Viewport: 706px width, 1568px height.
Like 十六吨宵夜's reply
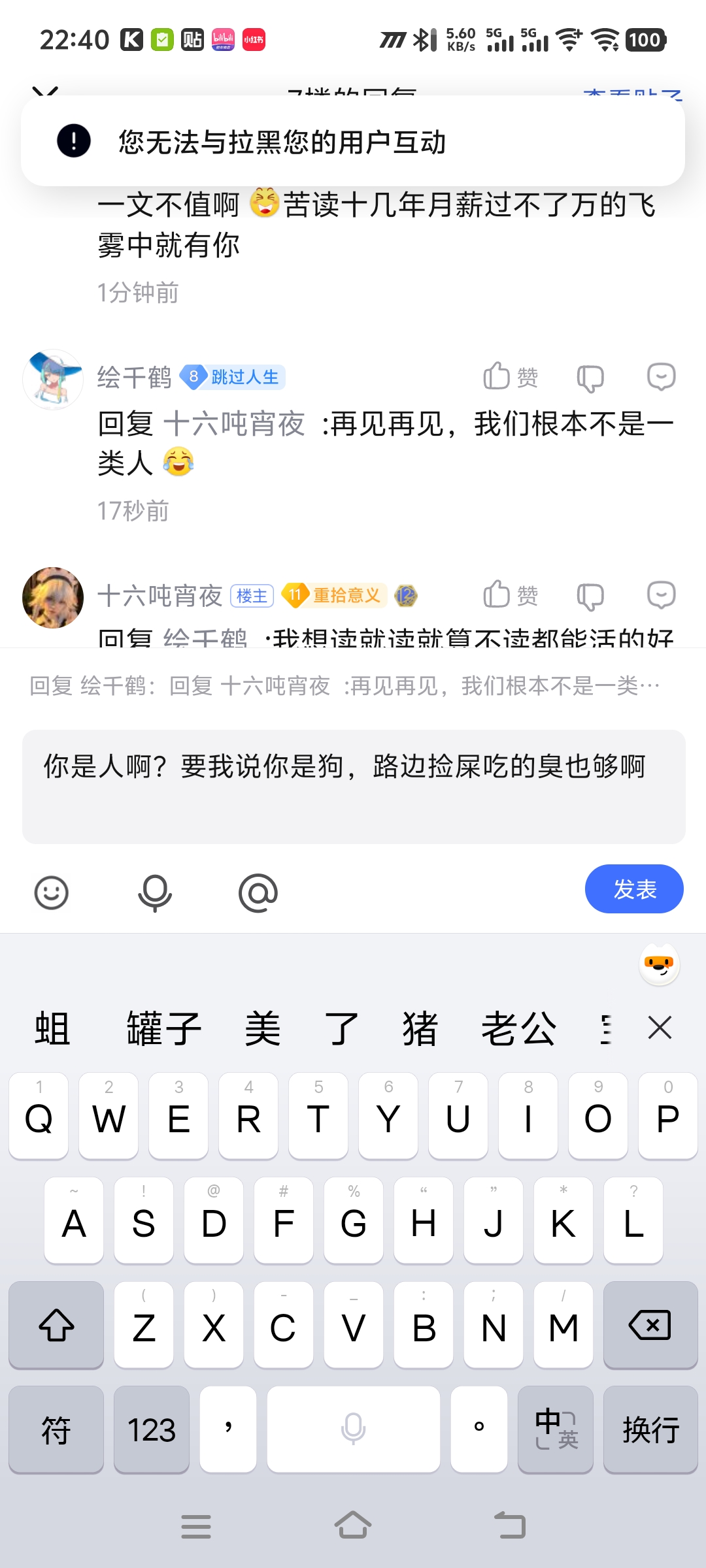[x=510, y=595]
